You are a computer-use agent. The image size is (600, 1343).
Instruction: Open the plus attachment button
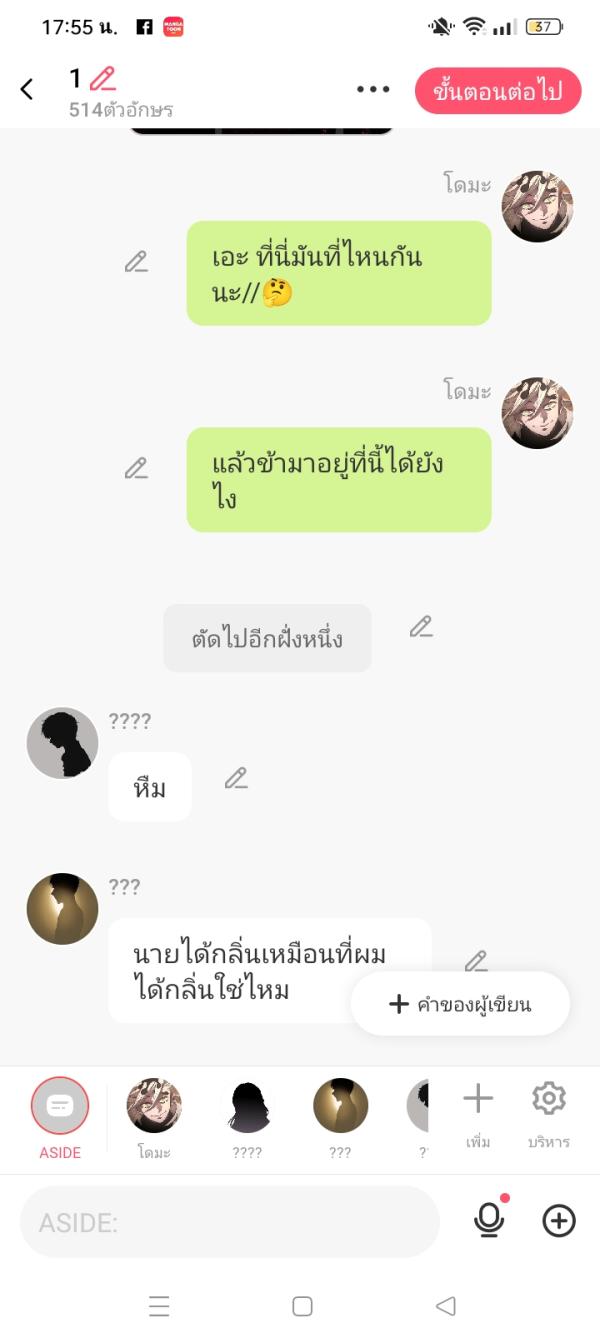[559, 1220]
